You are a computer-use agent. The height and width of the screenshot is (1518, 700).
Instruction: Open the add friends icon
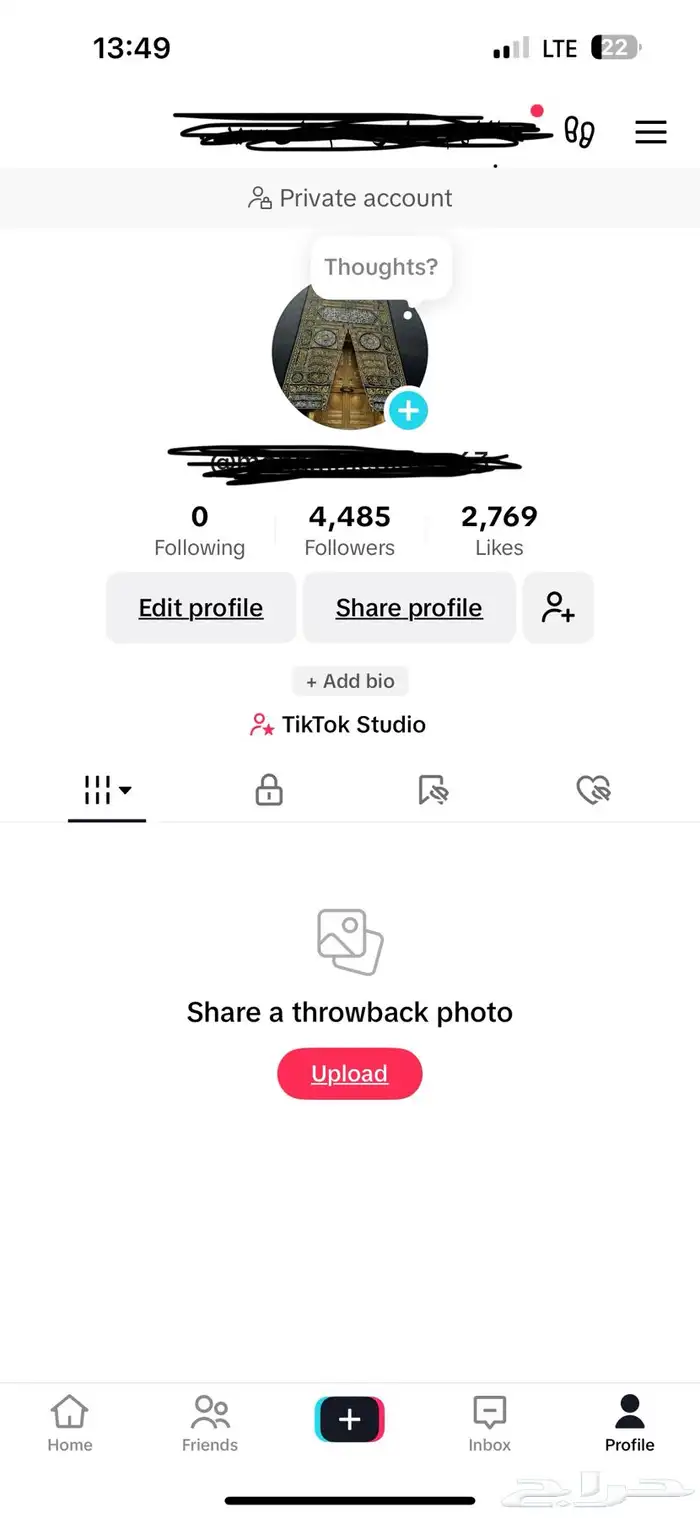(558, 608)
